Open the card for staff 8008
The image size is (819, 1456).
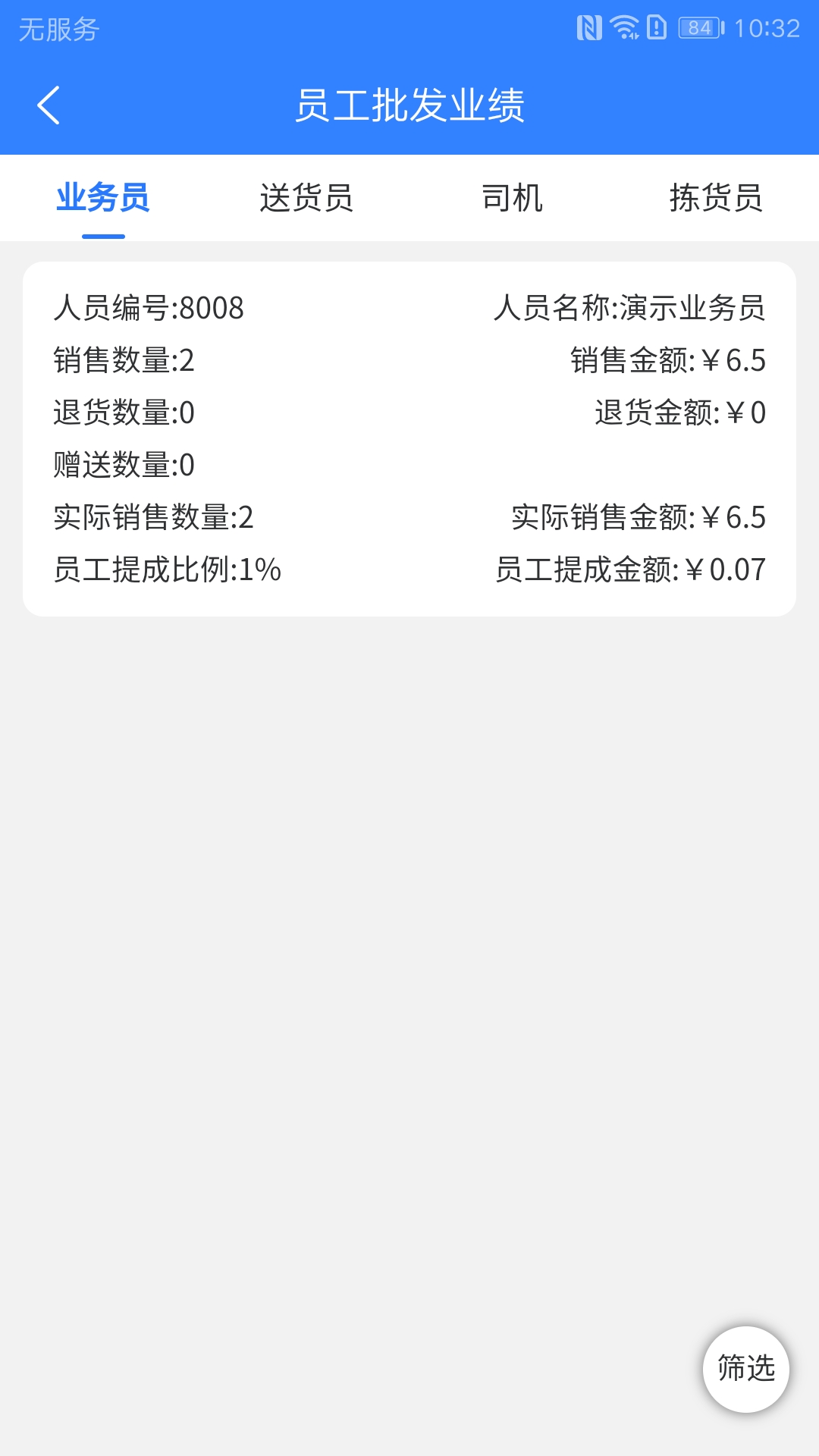[409, 439]
